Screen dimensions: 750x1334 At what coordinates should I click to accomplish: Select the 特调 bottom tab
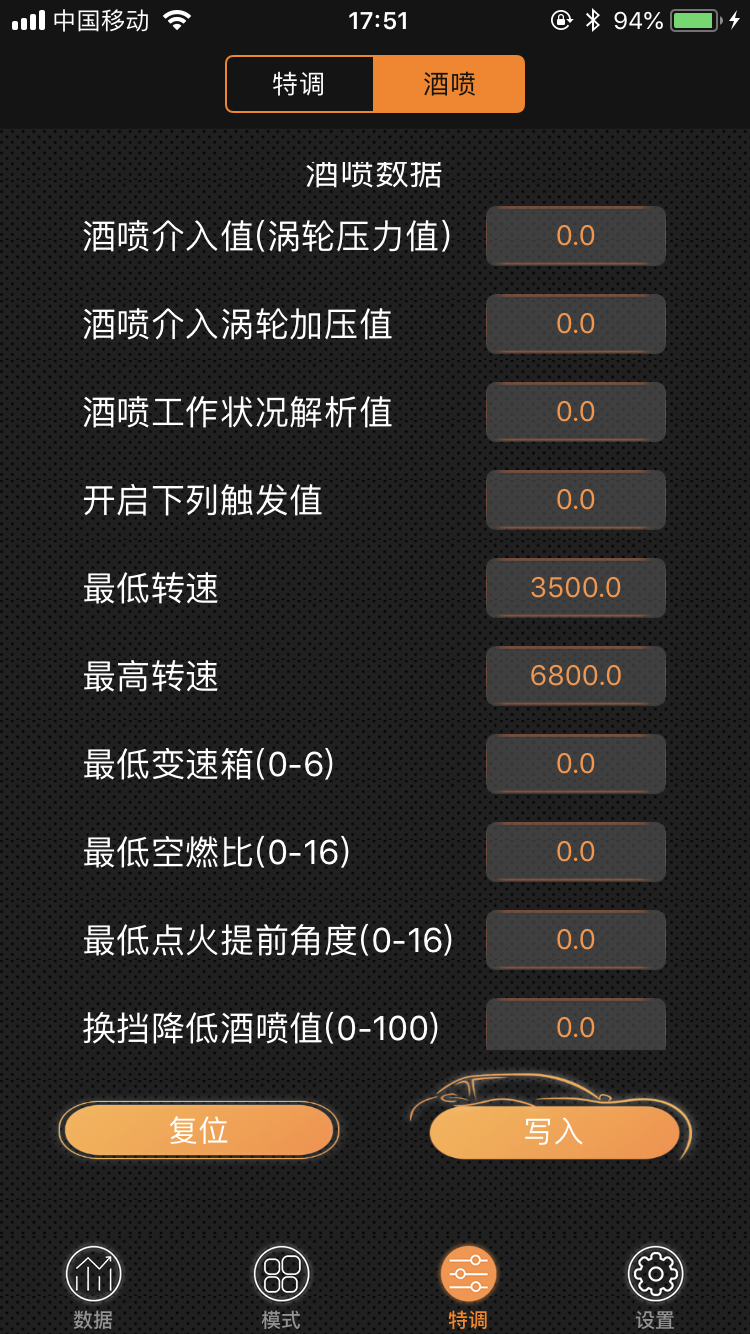coord(468,1287)
